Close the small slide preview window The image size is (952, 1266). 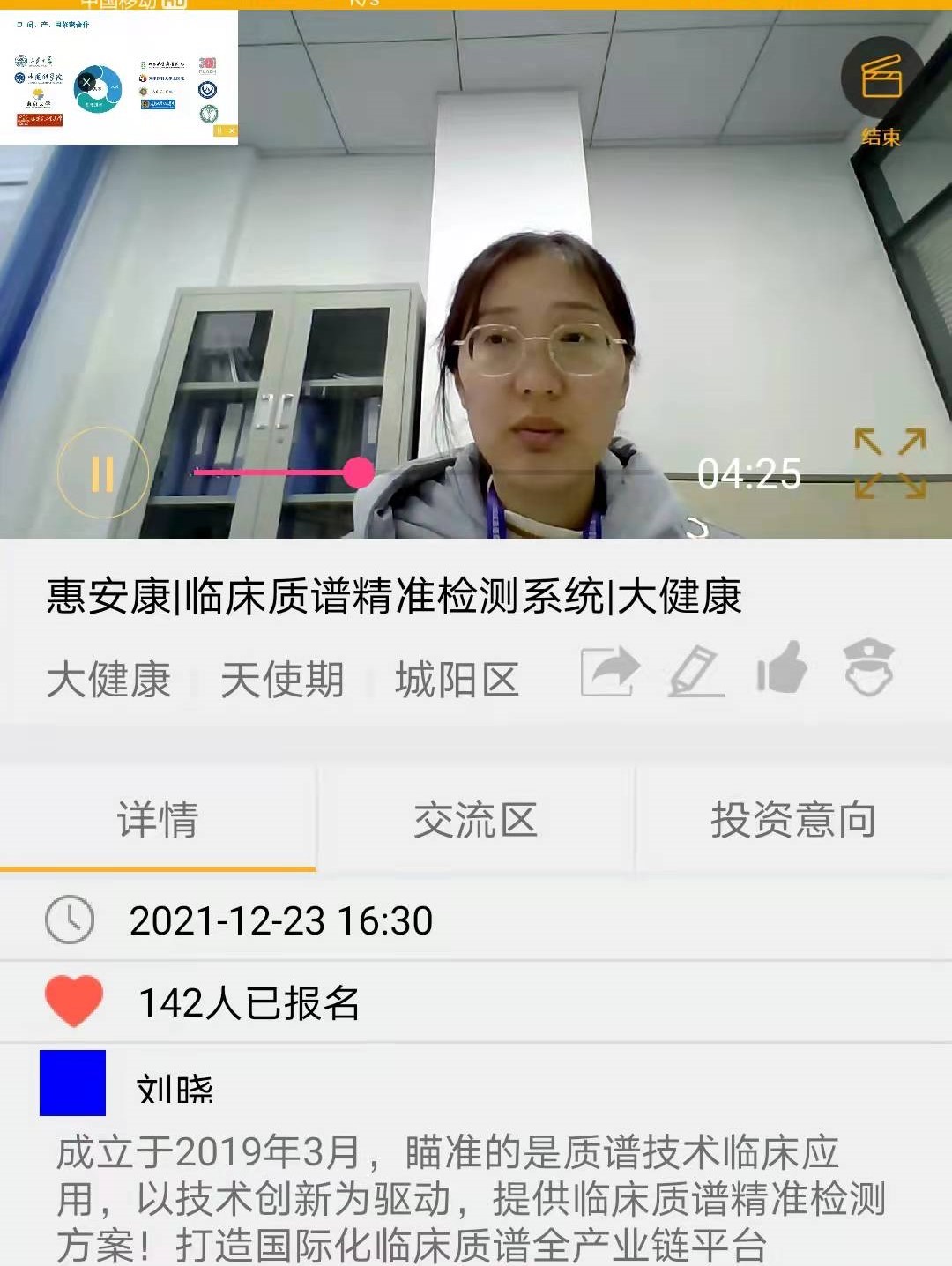tap(231, 130)
